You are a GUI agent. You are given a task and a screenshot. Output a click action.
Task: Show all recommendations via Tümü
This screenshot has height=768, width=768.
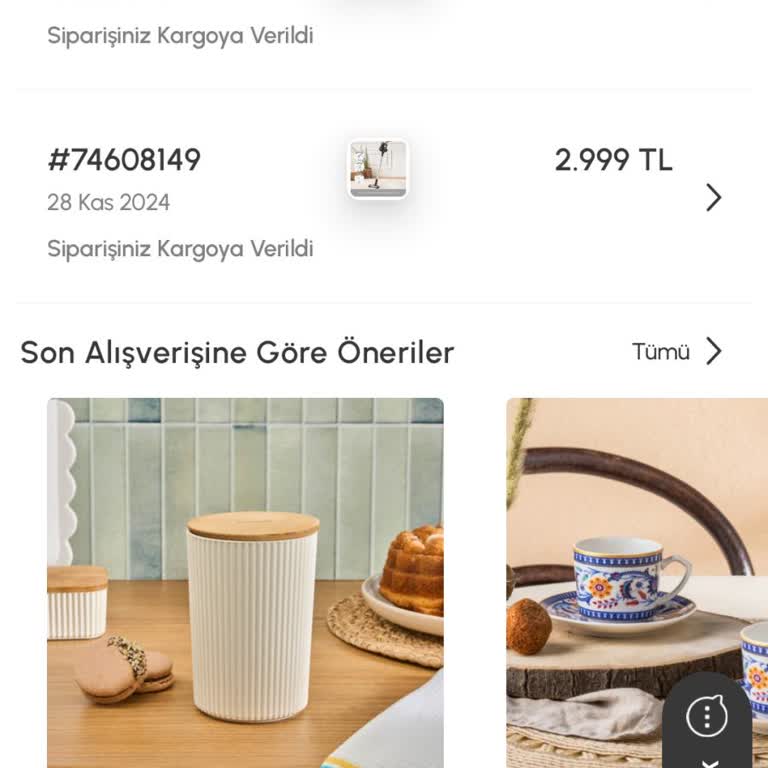pos(676,352)
